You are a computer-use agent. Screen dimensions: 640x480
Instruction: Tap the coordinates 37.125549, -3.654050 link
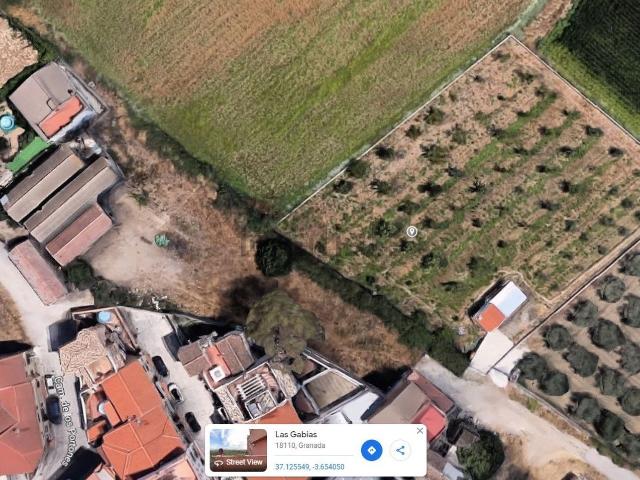point(309,466)
